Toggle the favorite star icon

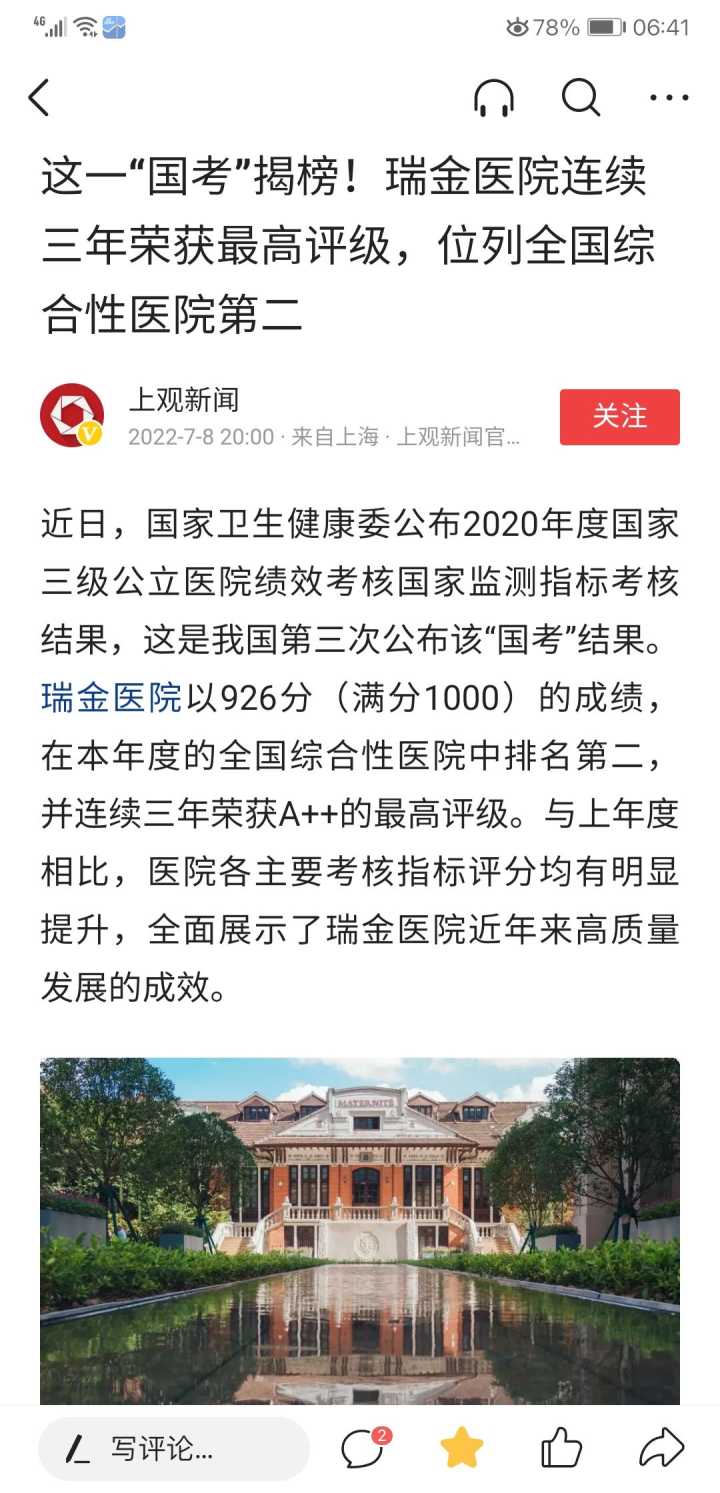pyautogui.click(x=462, y=1448)
